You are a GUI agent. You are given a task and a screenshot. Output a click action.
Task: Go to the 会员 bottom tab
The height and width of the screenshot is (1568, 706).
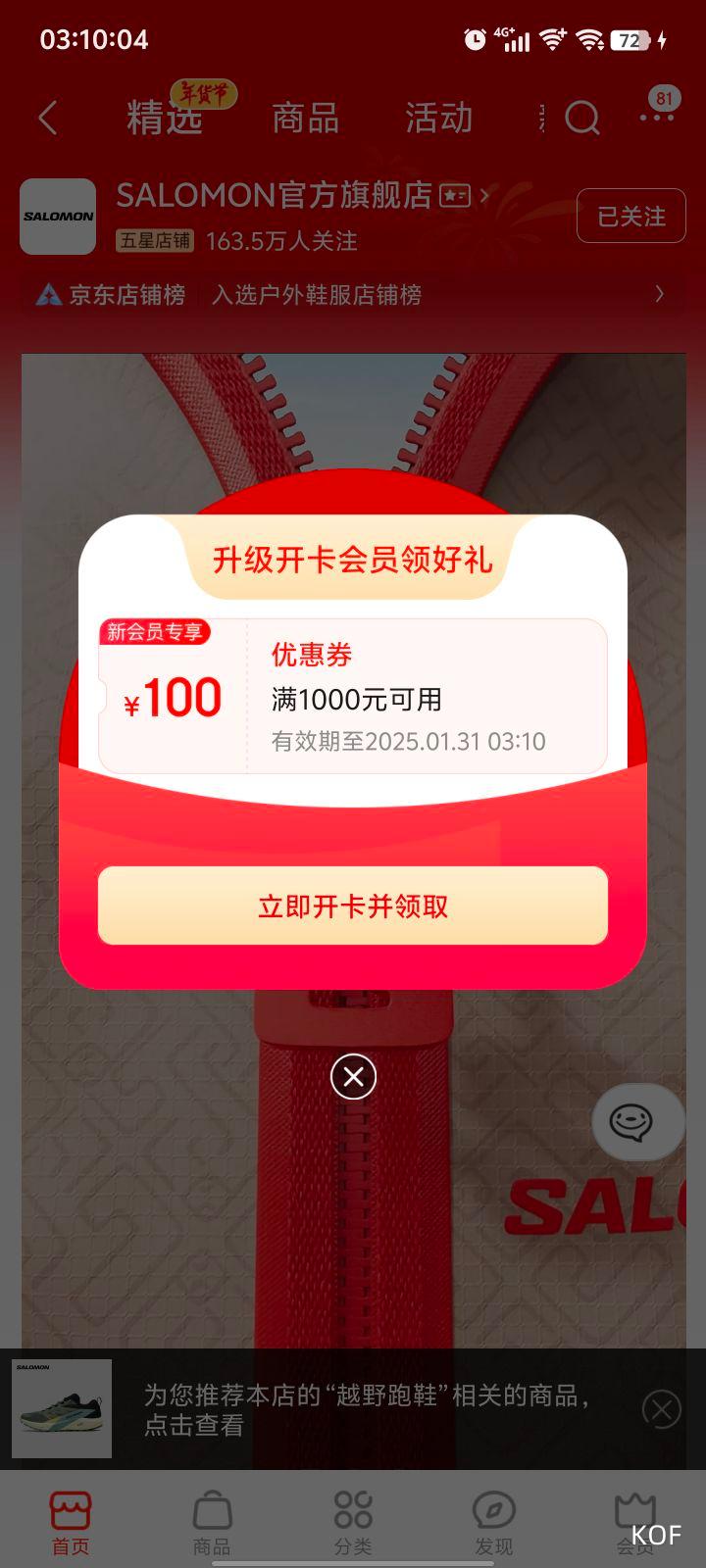point(633,1524)
